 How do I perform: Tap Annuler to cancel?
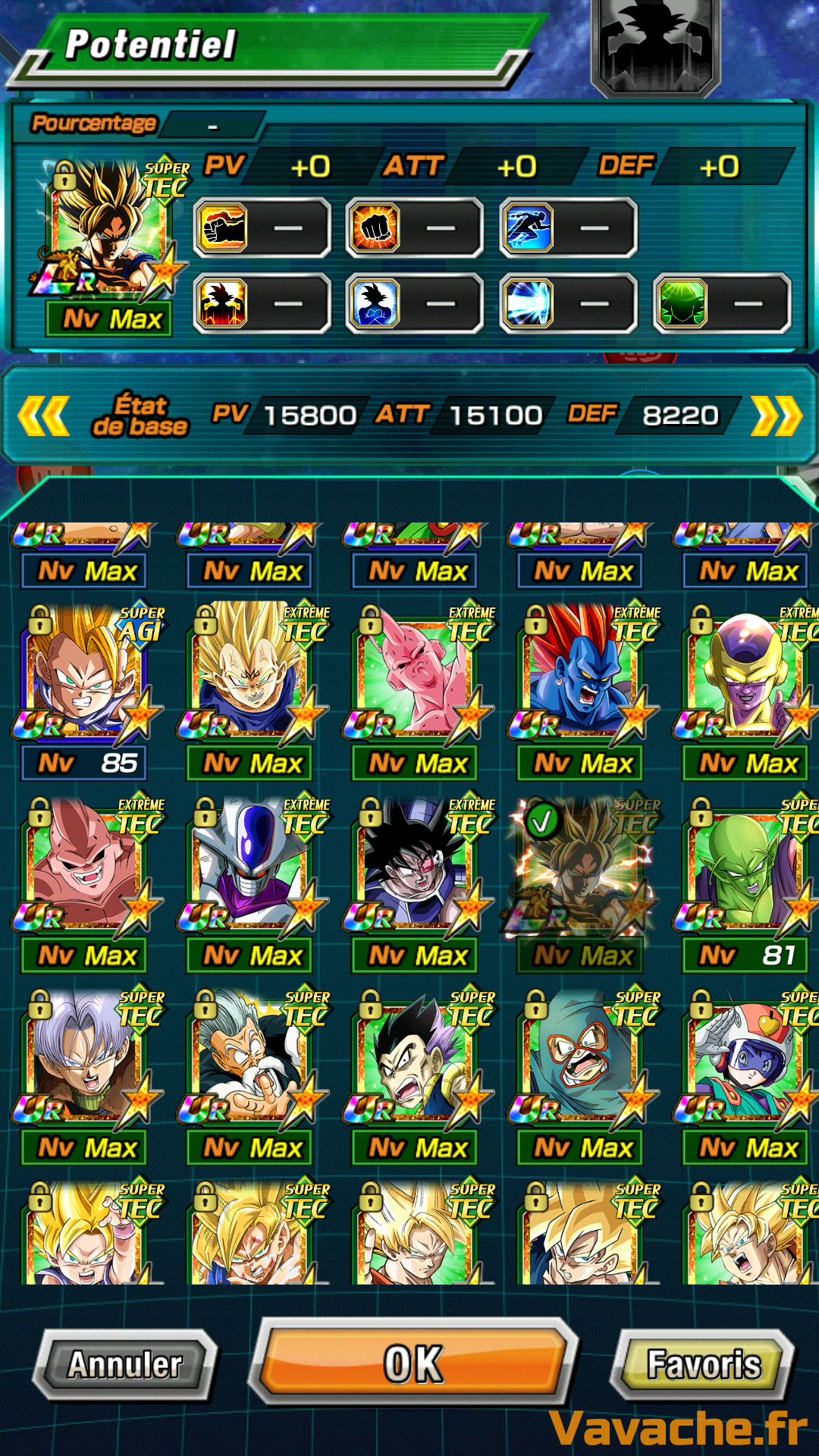(125, 1364)
